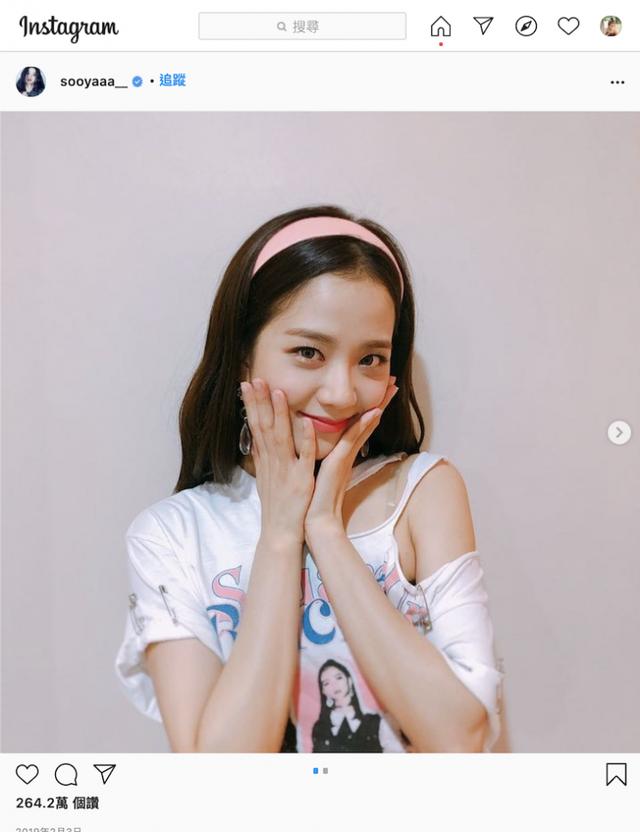The image size is (640, 832).
Task: Tap the Instagram logo
Action: click(68, 27)
